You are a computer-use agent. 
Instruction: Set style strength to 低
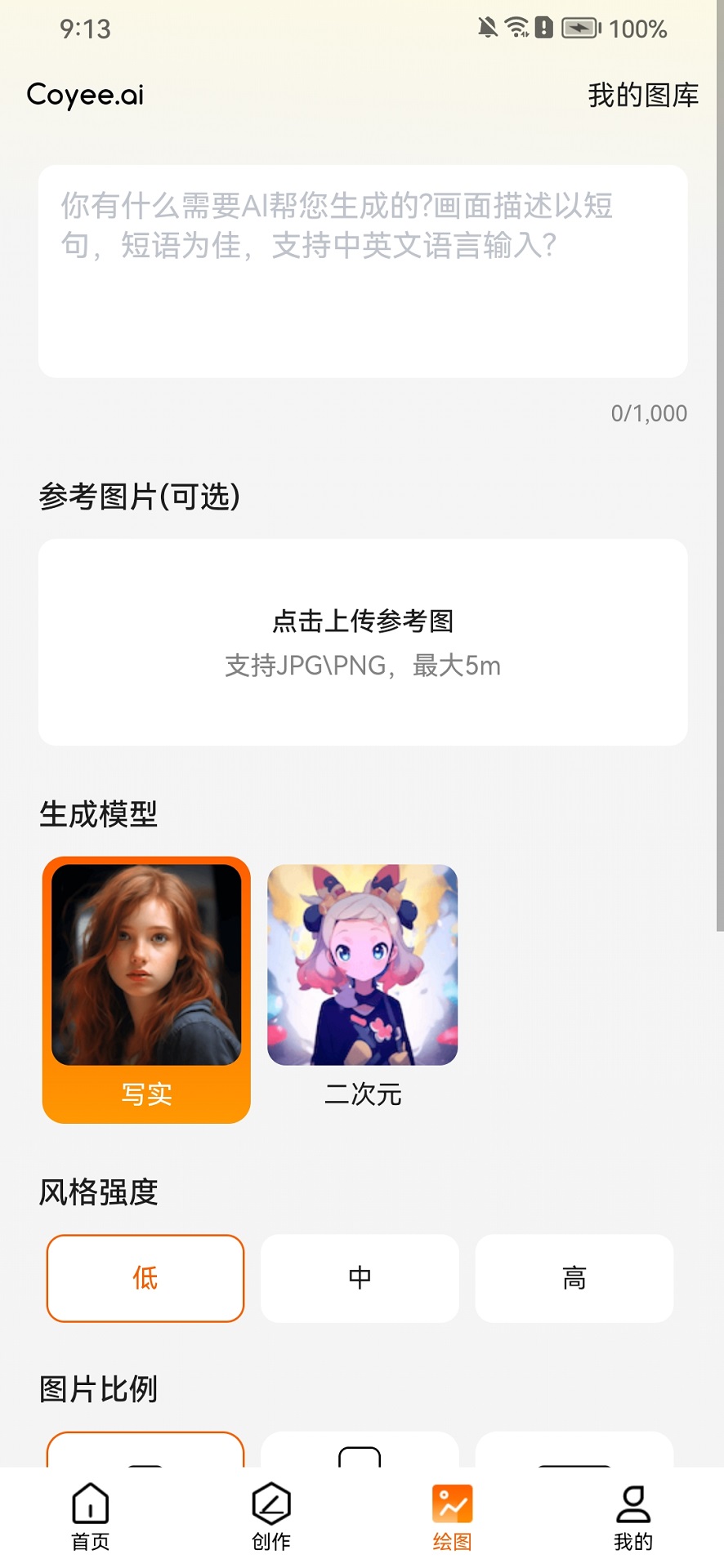(x=145, y=1278)
